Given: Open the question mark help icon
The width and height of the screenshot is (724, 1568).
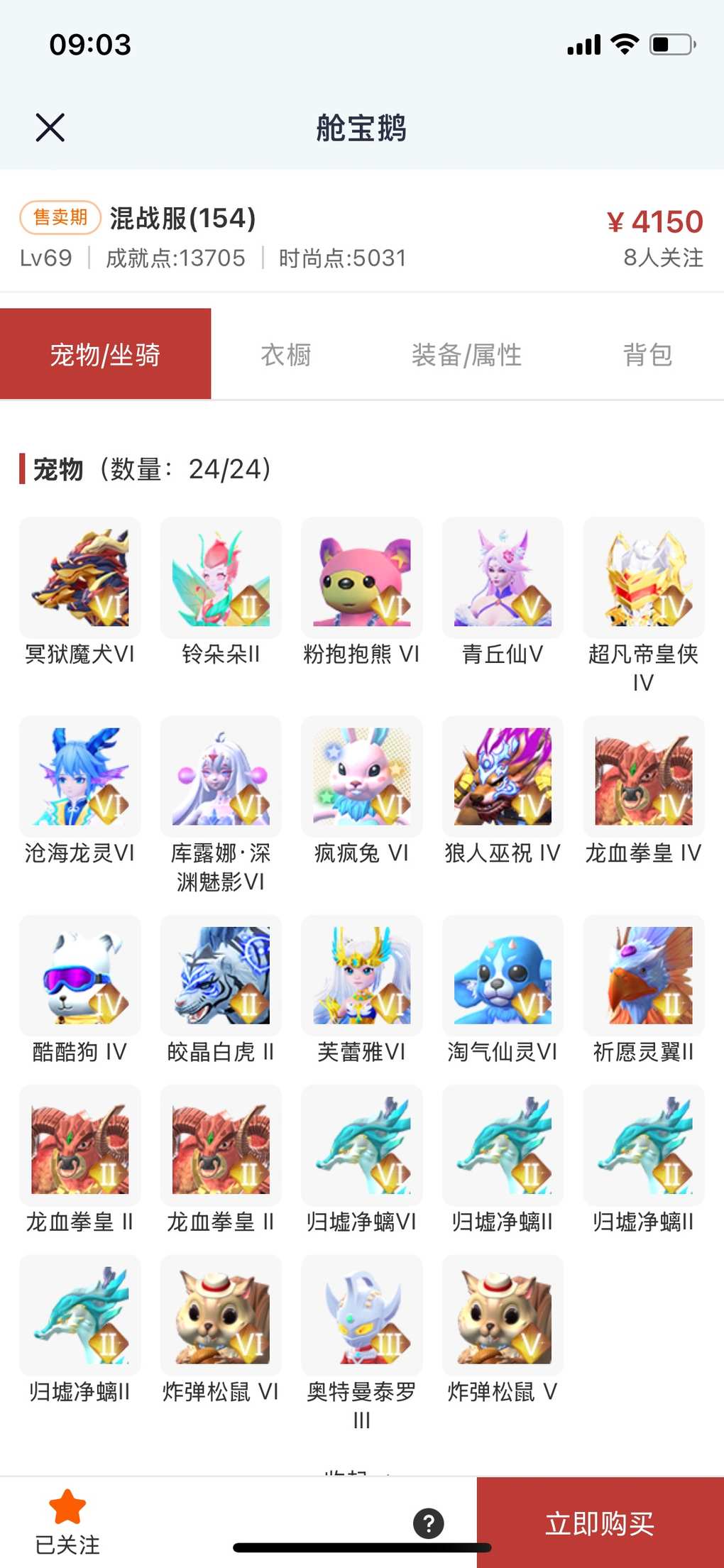Looking at the screenshot, I should pyautogui.click(x=429, y=1523).
